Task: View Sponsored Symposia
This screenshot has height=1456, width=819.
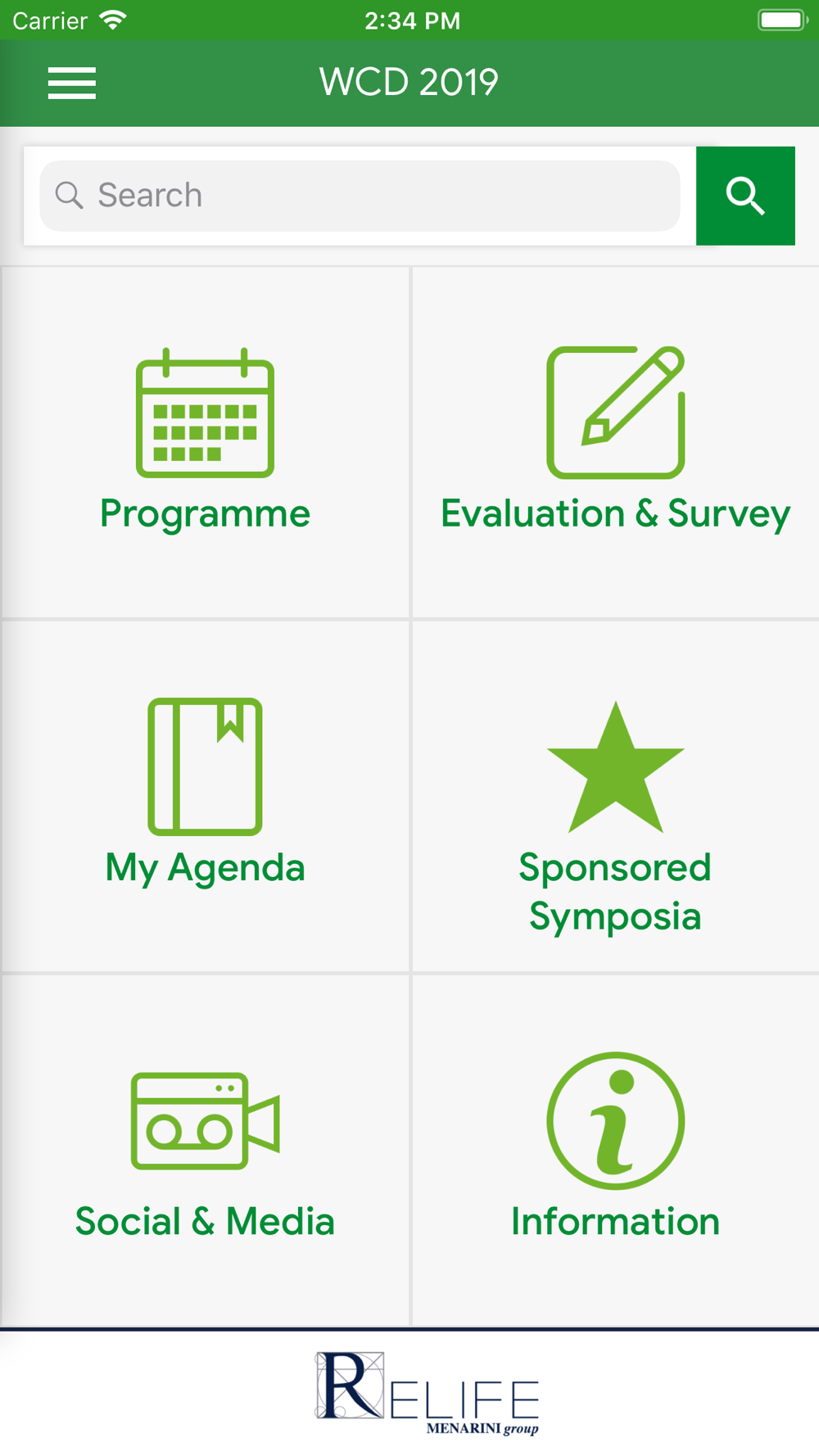Action: point(616,796)
